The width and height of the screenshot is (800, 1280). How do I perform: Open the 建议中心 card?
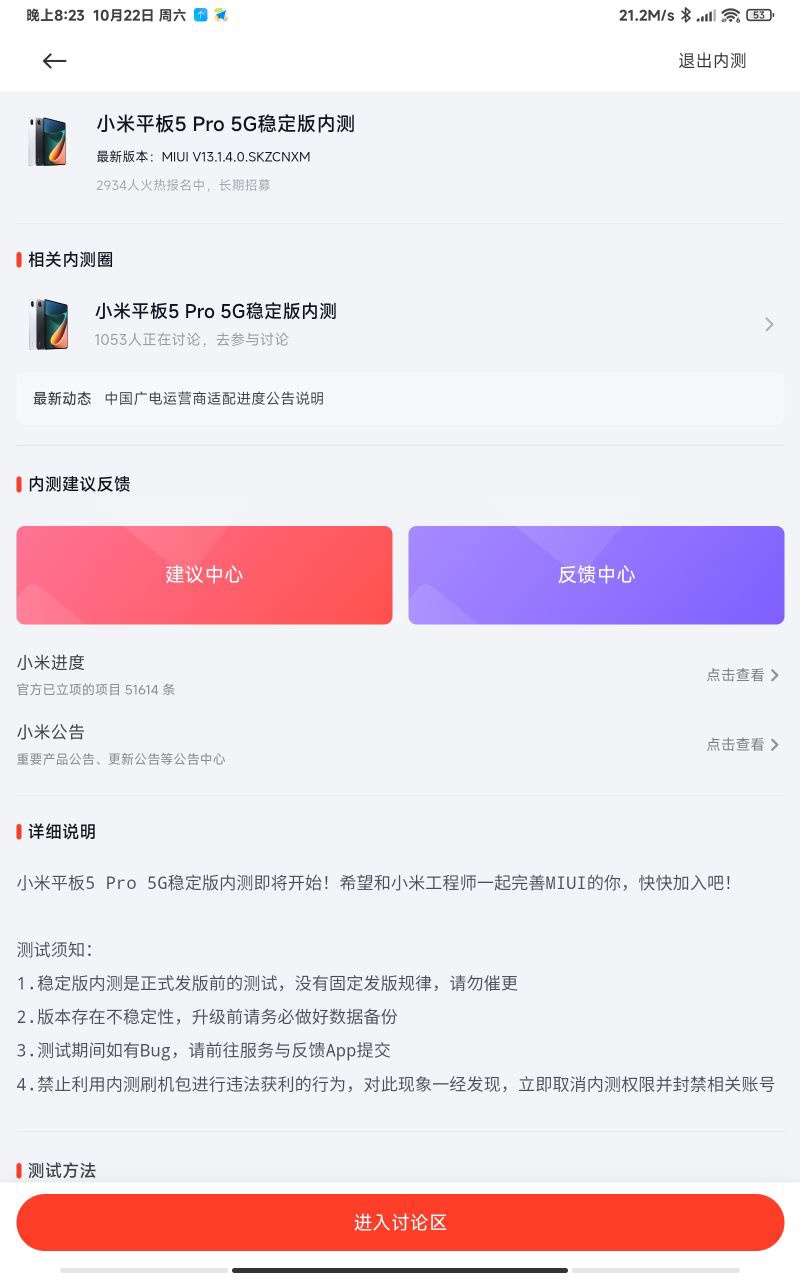[204, 575]
